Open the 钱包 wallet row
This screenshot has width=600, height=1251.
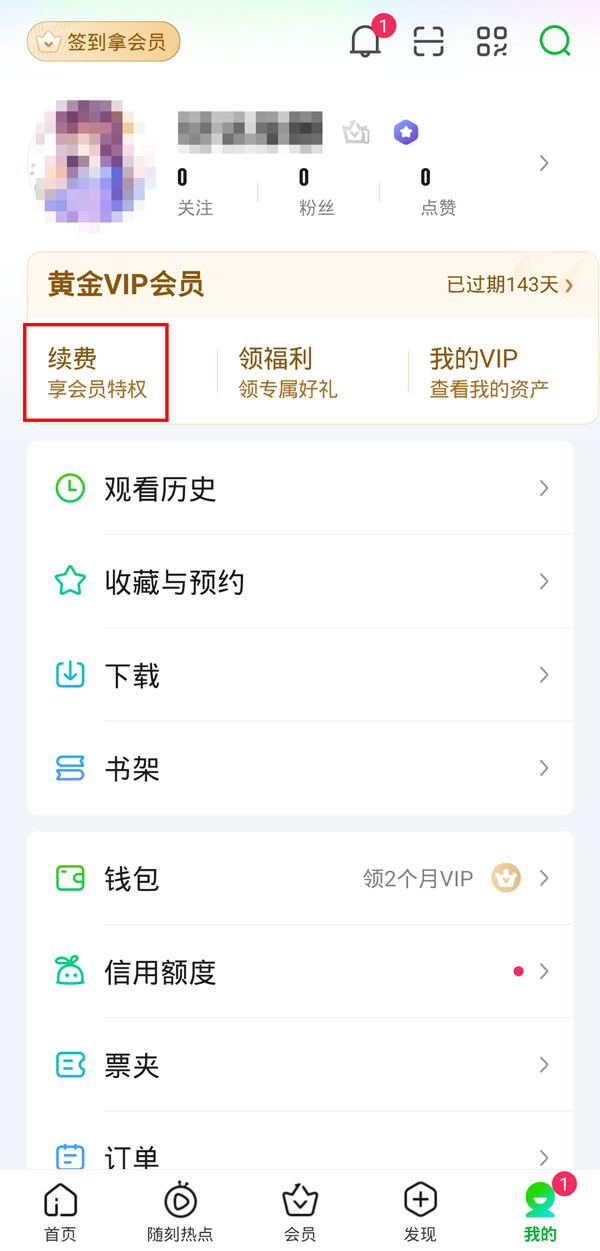pos(300,878)
